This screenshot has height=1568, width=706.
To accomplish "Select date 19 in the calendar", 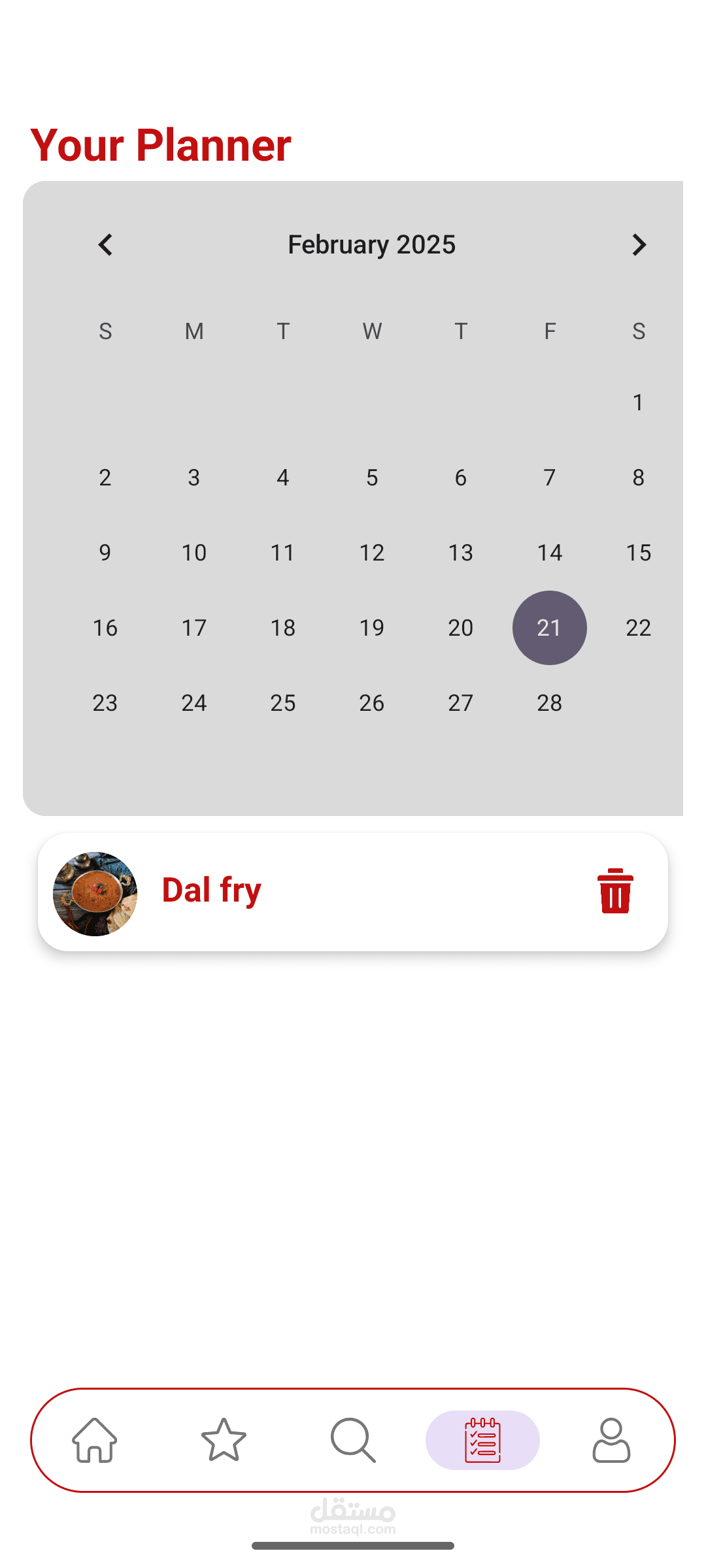I will [372, 628].
